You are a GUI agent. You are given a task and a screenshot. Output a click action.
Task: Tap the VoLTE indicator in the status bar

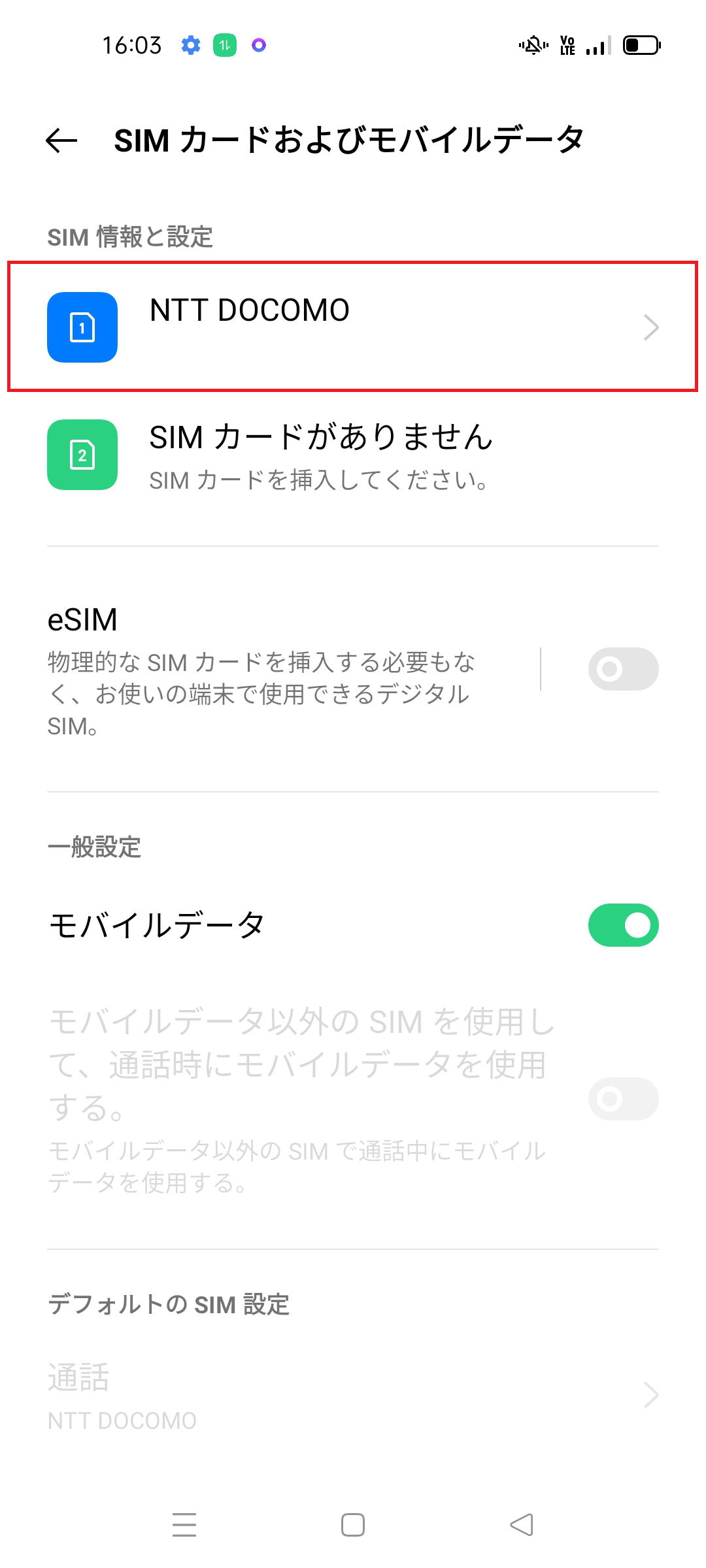click(x=568, y=45)
